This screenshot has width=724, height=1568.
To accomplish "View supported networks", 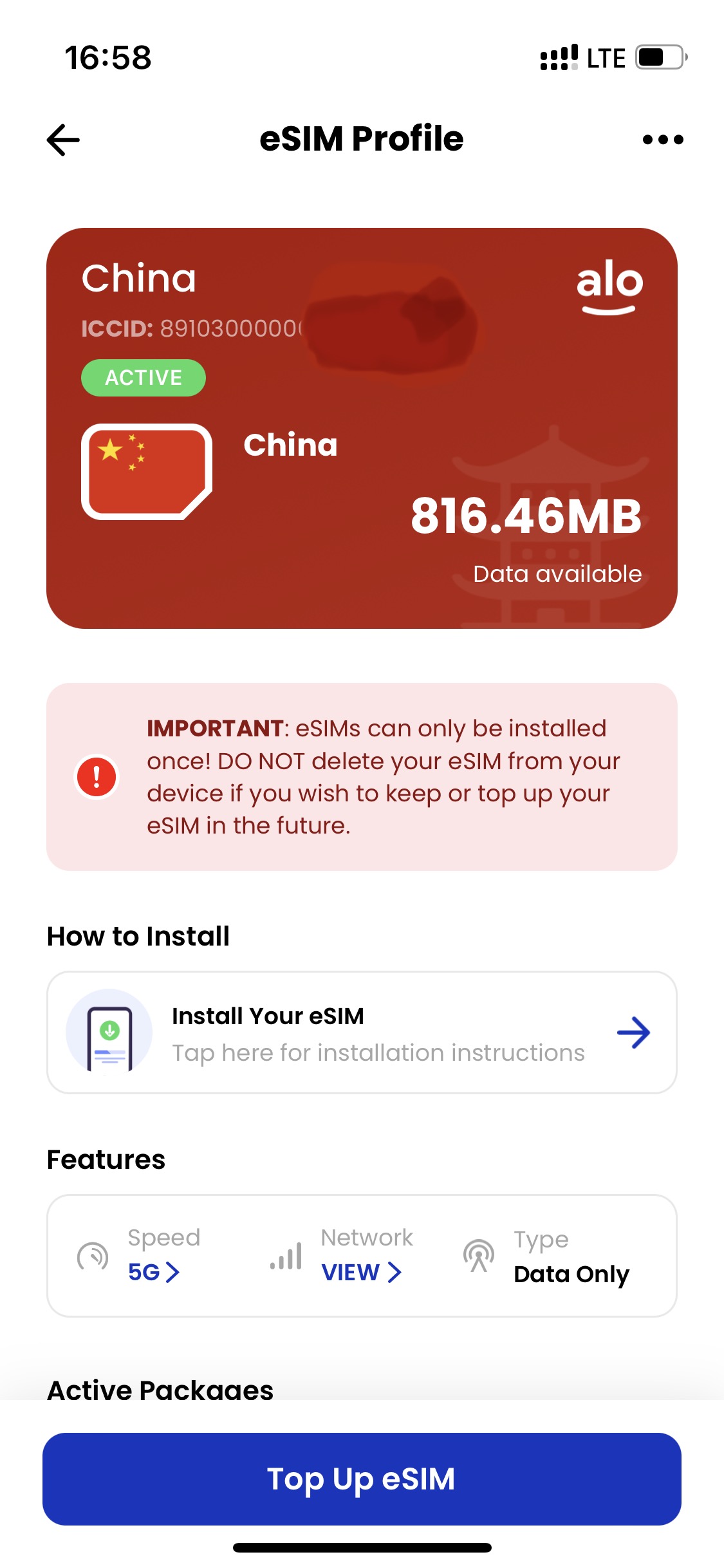I will point(361,1272).
